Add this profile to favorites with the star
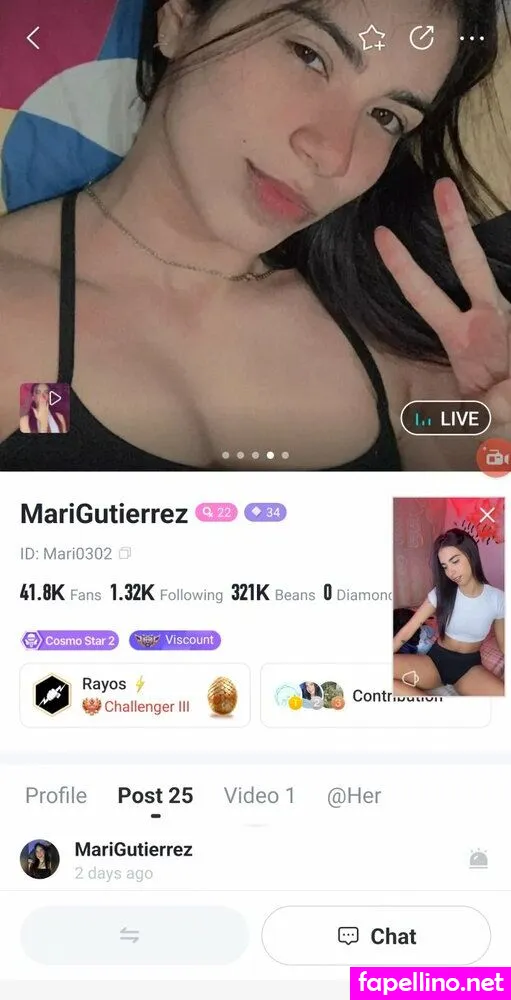 pos(371,38)
